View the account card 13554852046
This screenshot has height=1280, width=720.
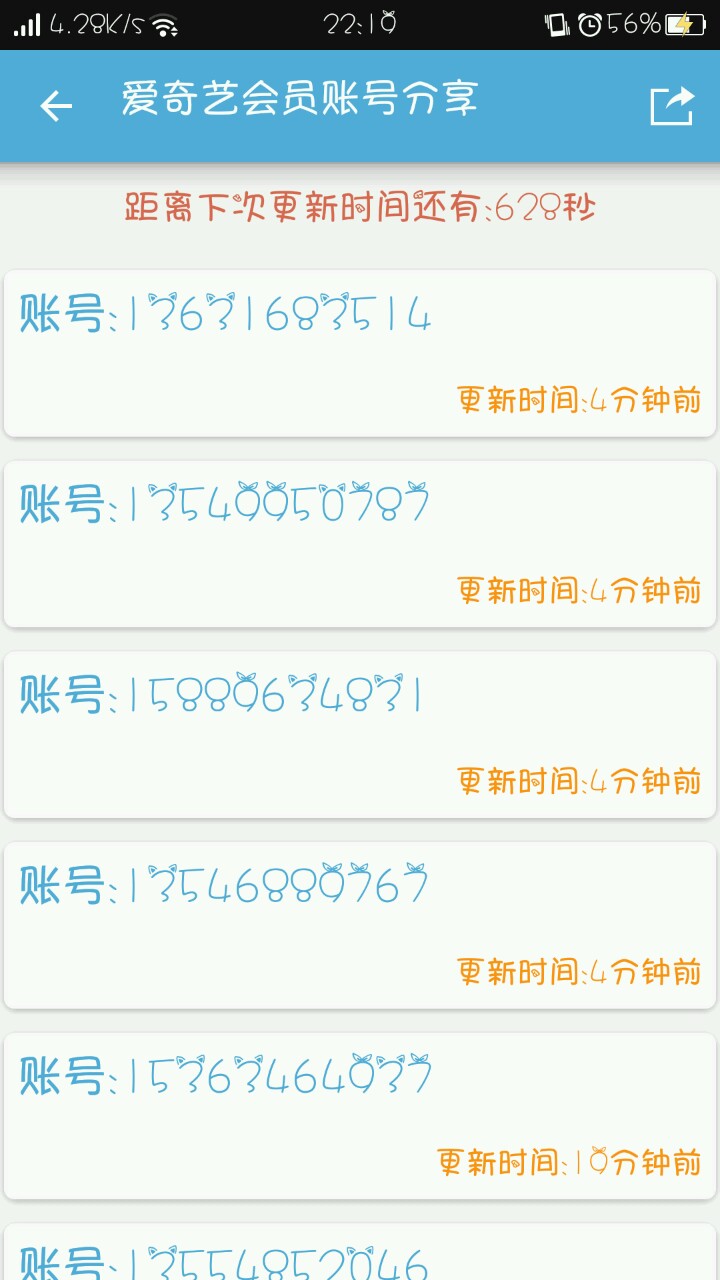pos(360,1255)
